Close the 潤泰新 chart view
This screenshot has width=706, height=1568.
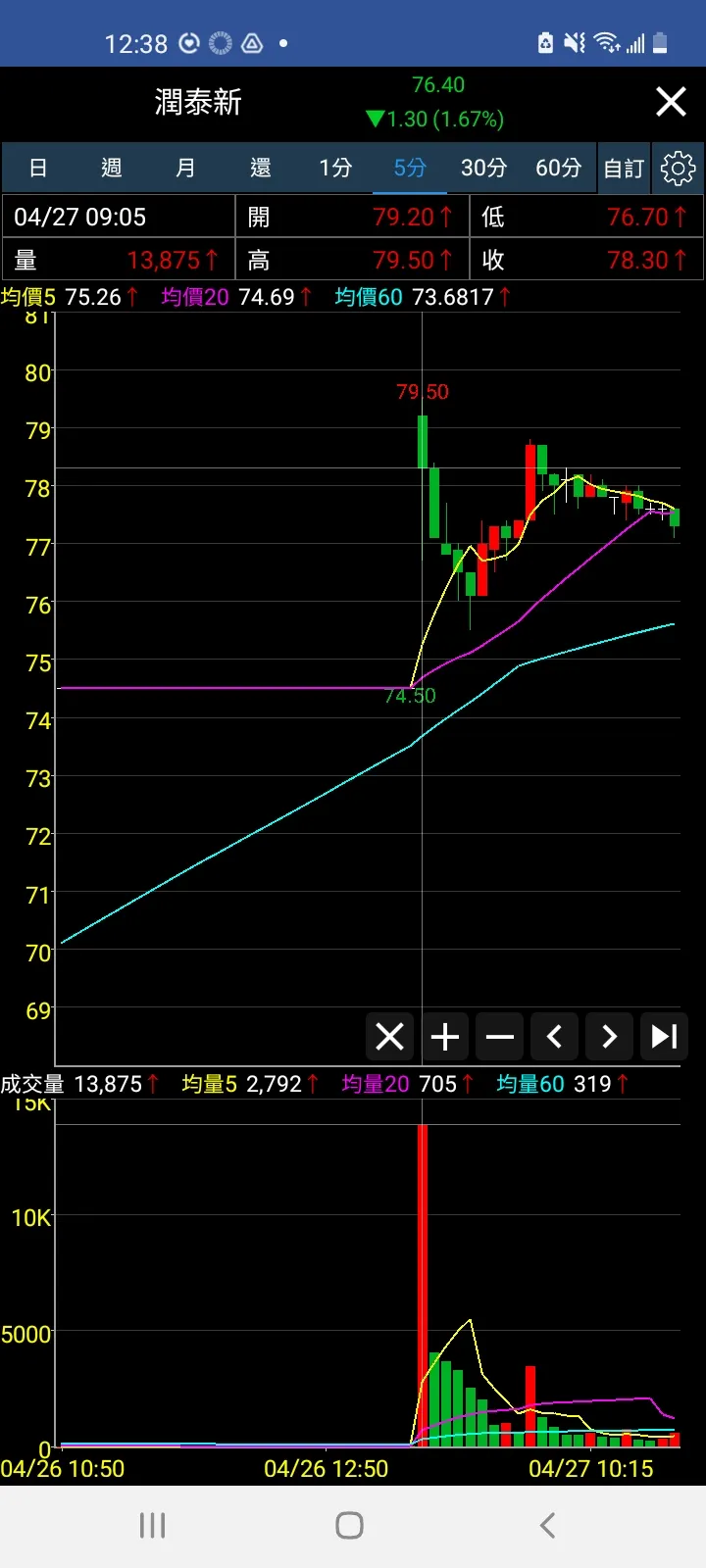click(671, 101)
